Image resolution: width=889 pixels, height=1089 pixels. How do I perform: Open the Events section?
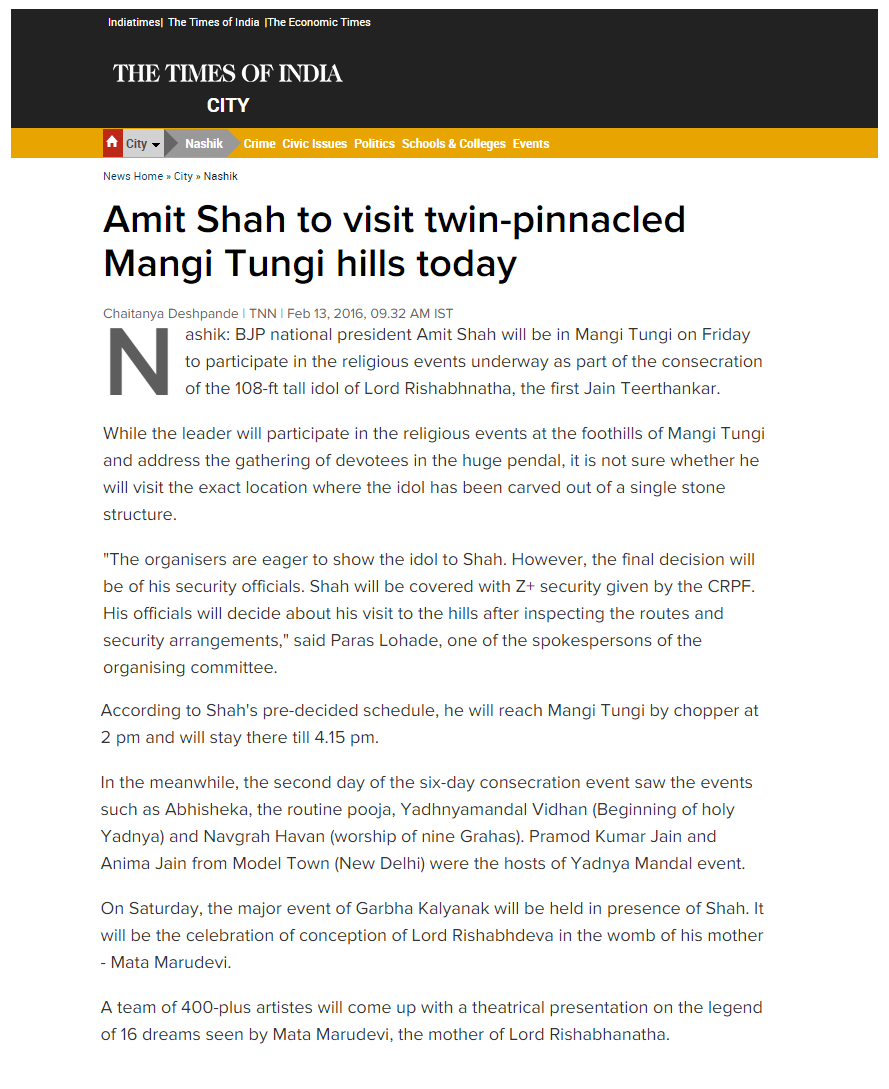click(x=530, y=144)
